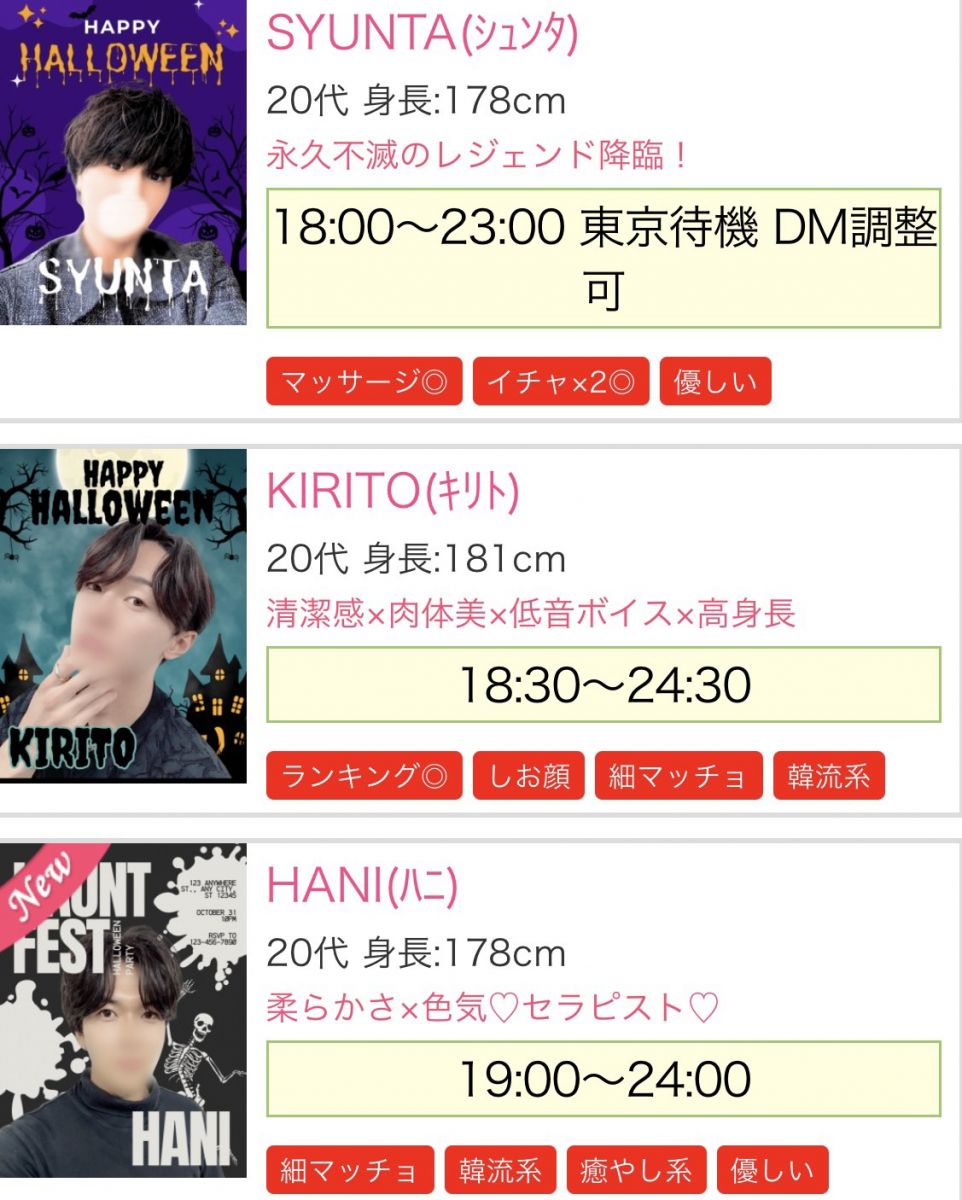The width and height of the screenshot is (962, 1200).
Task: Select the 癒やし系 tag
Action: pos(636,1170)
